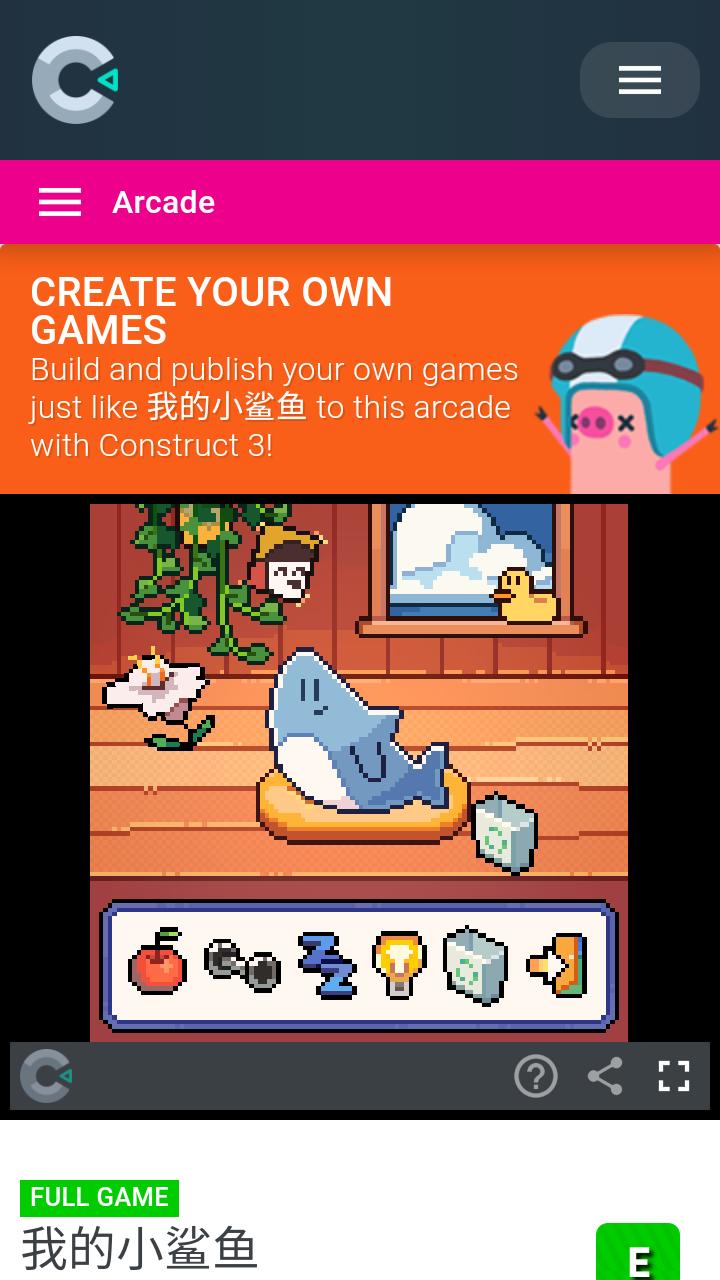This screenshot has height=1280, width=720.
Task: Tap the recycle bin button in game toolbar
Action: (x=475, y=965)
